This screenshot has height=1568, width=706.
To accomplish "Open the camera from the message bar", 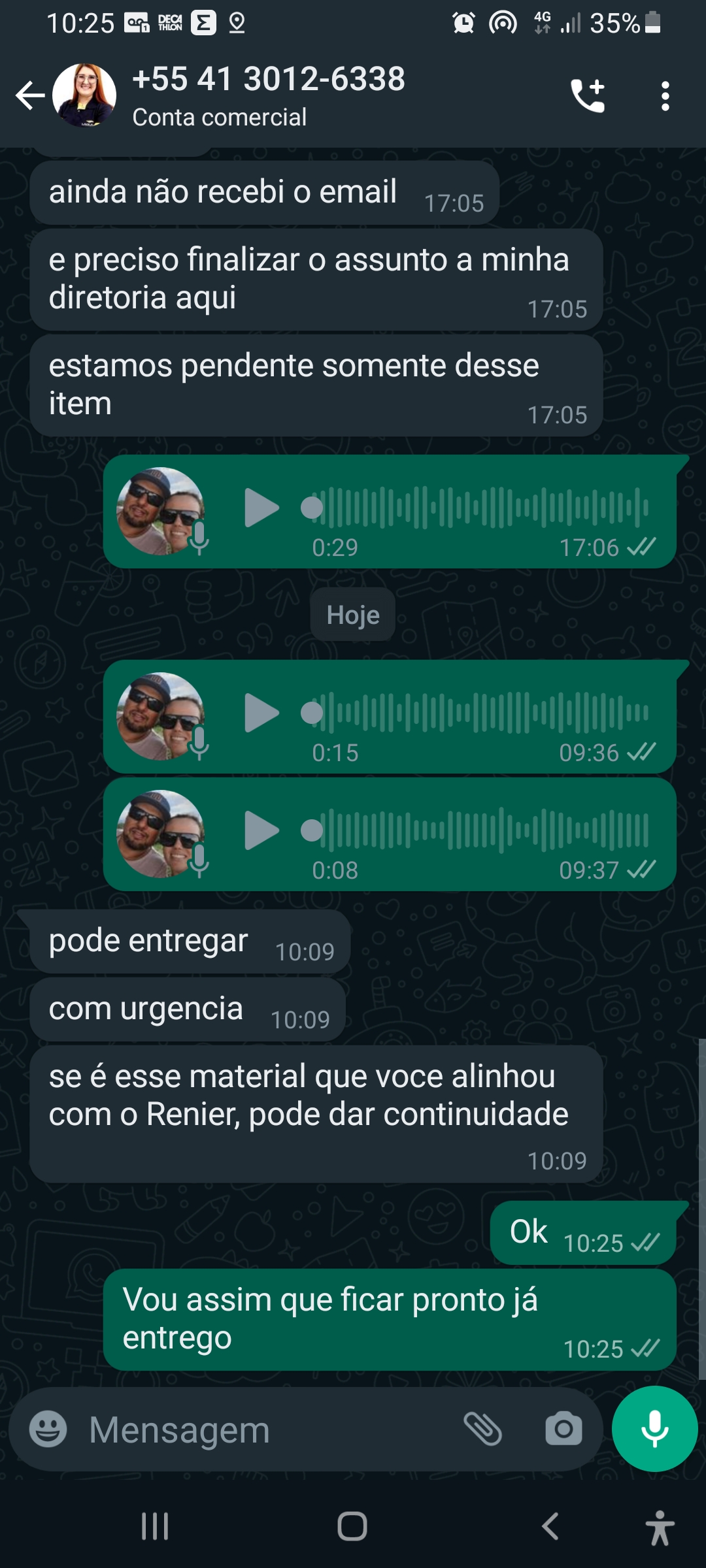I will (563, 1429).
